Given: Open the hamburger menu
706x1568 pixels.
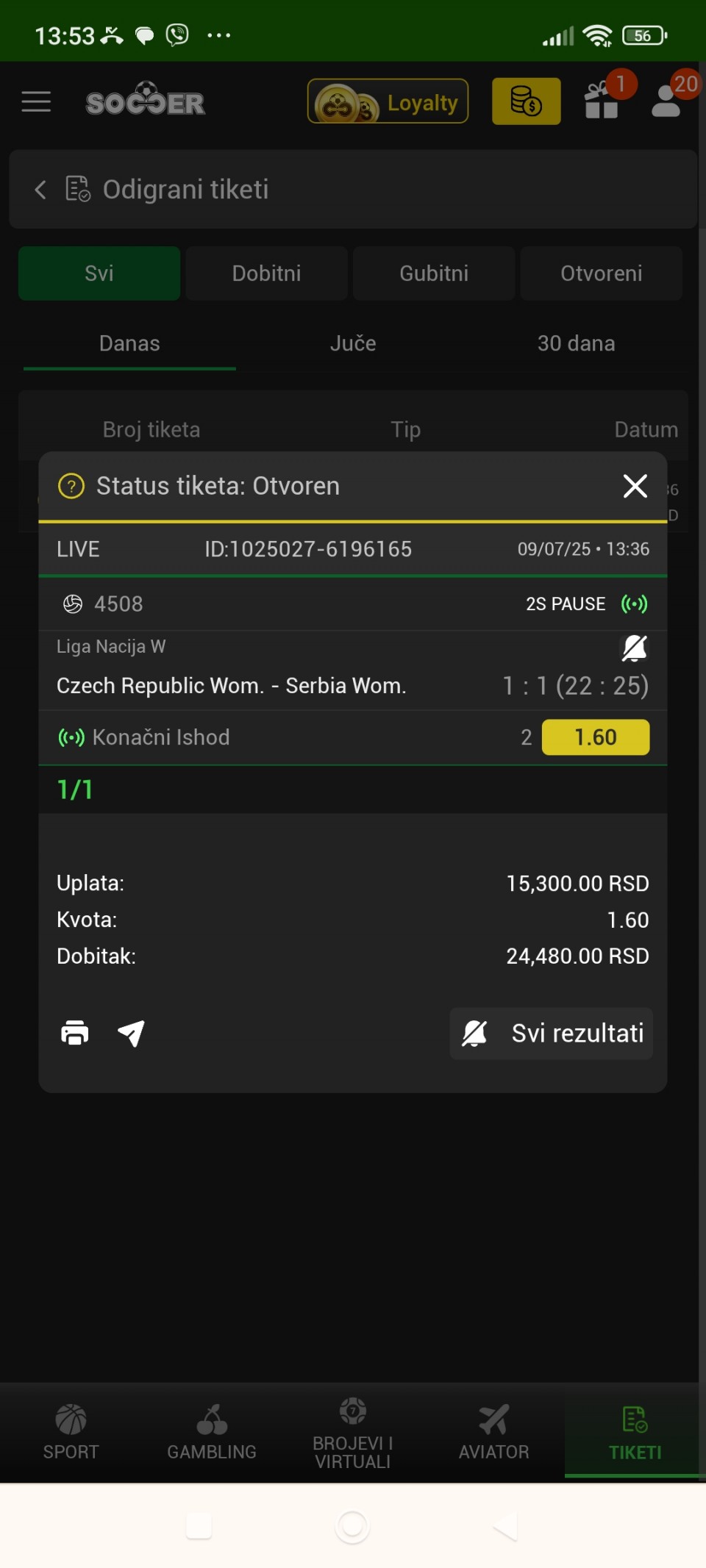Looking at the screenshot, I should pos(36,101).
